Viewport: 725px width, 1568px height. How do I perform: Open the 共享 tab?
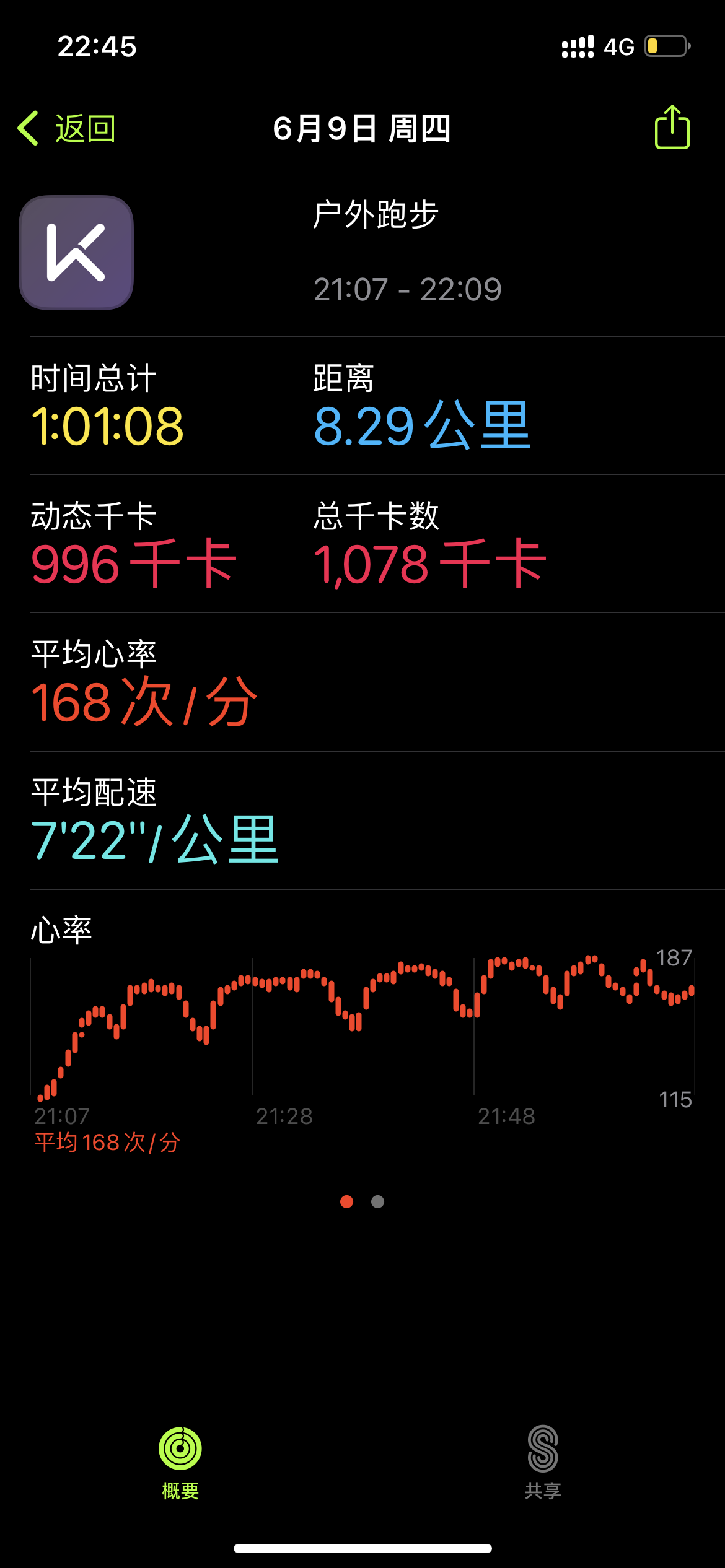point(543,1461)
